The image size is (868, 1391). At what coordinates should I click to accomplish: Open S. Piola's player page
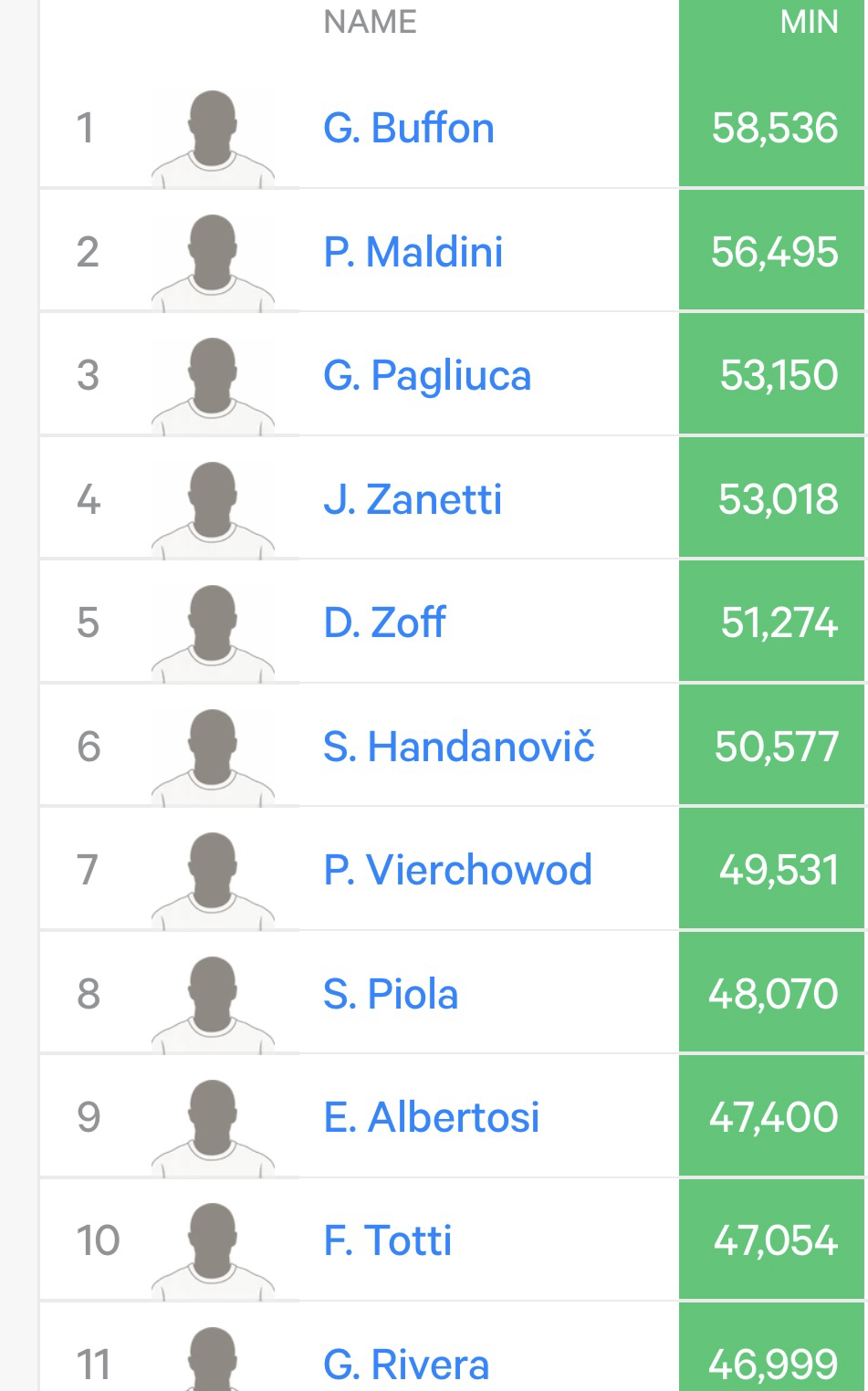pyautogui.click(x=390, y=994)
